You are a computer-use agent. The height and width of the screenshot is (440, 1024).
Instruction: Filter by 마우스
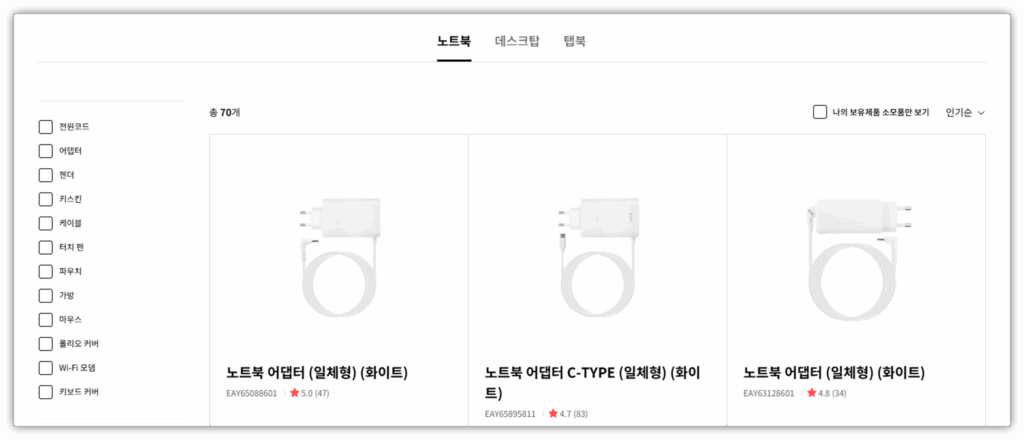click(45, 320)
